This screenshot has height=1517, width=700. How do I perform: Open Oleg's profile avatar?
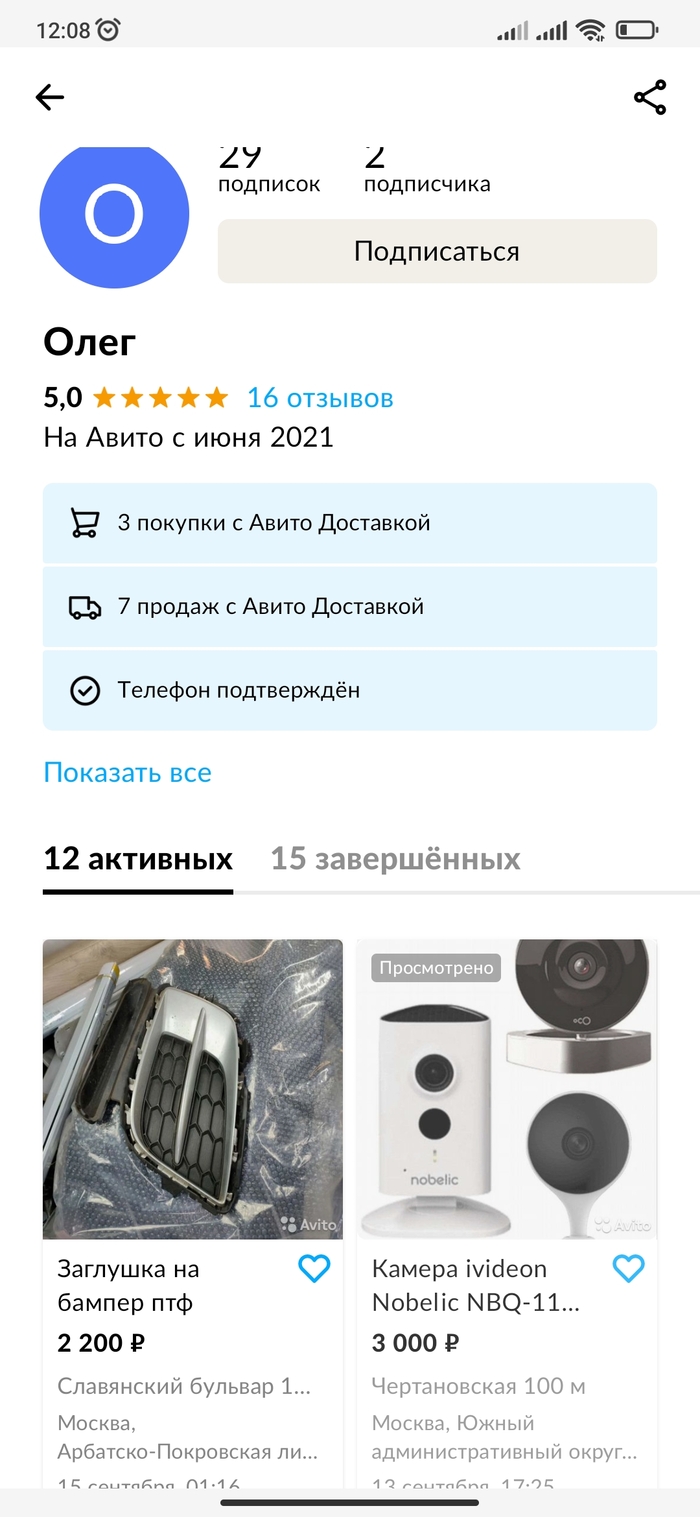pos(114,214)
